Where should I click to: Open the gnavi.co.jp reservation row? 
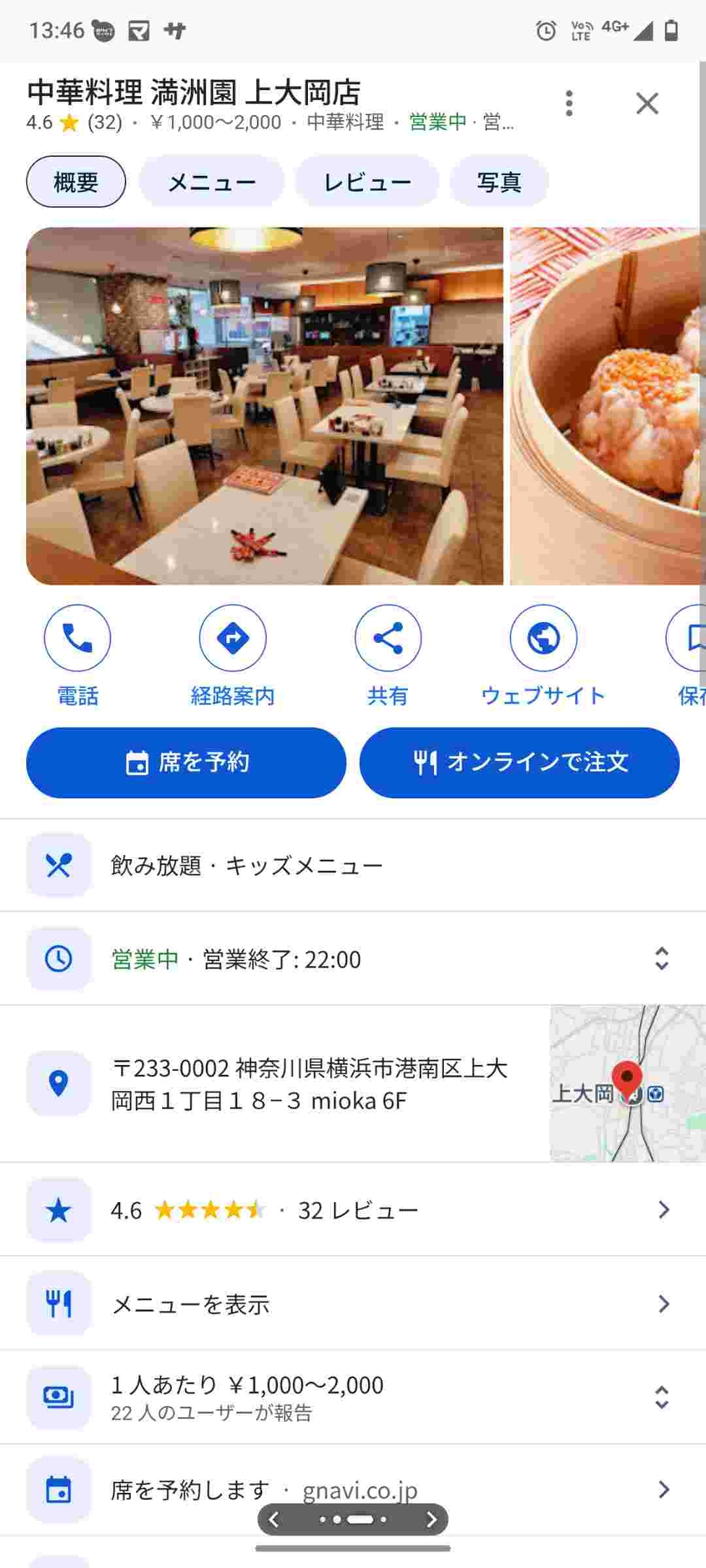pos(353,1490)
